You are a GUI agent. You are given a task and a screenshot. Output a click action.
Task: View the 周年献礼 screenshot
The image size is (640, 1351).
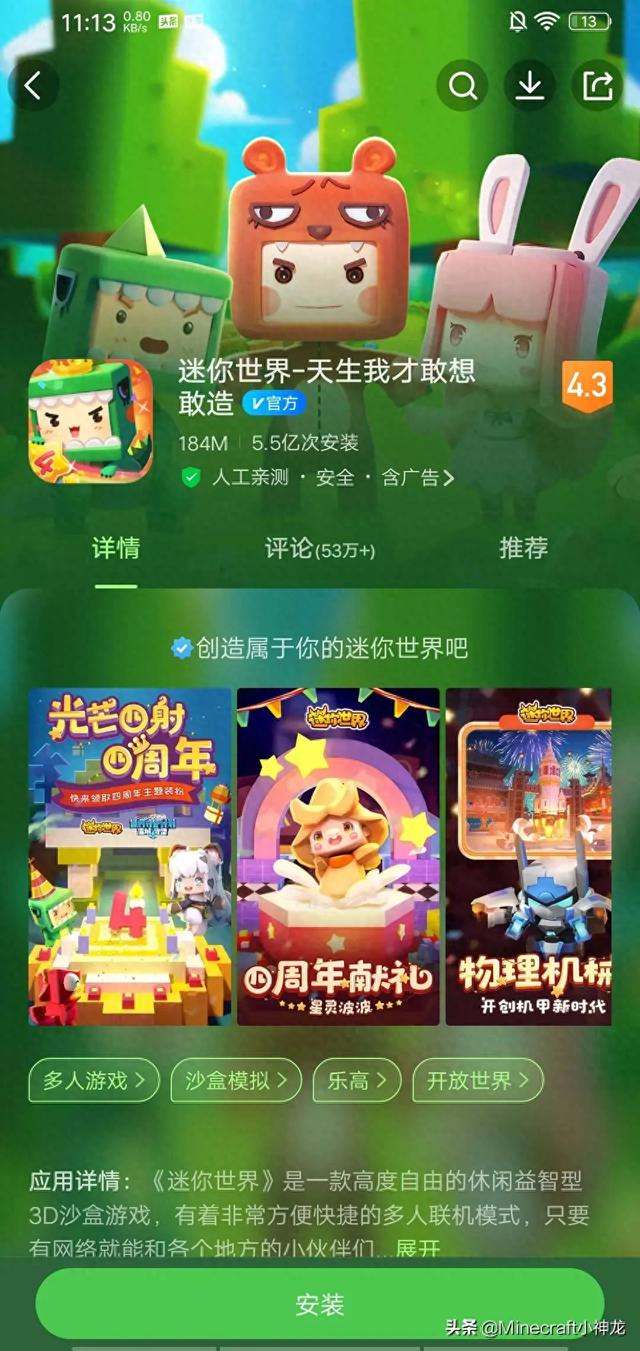[x=338, y=856]
